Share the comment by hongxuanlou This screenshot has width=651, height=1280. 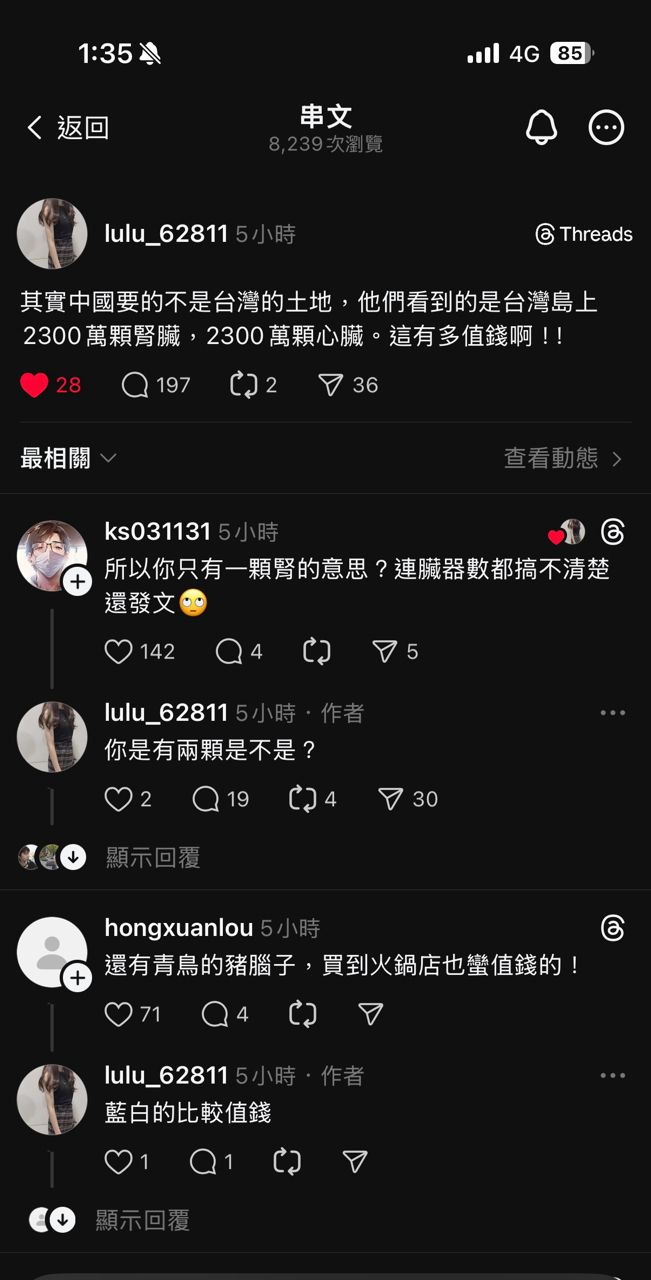[x=370, y=1015]
